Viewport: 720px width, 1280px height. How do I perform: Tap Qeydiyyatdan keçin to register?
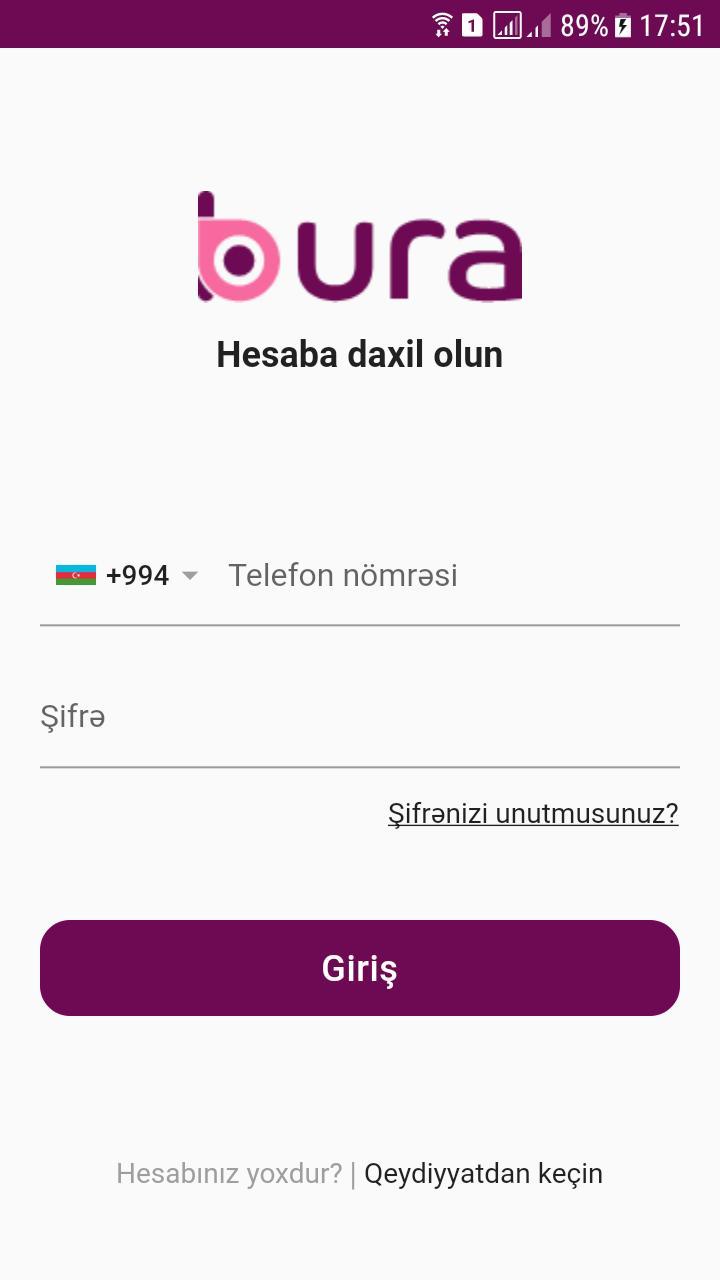(x=485, y=1173)
